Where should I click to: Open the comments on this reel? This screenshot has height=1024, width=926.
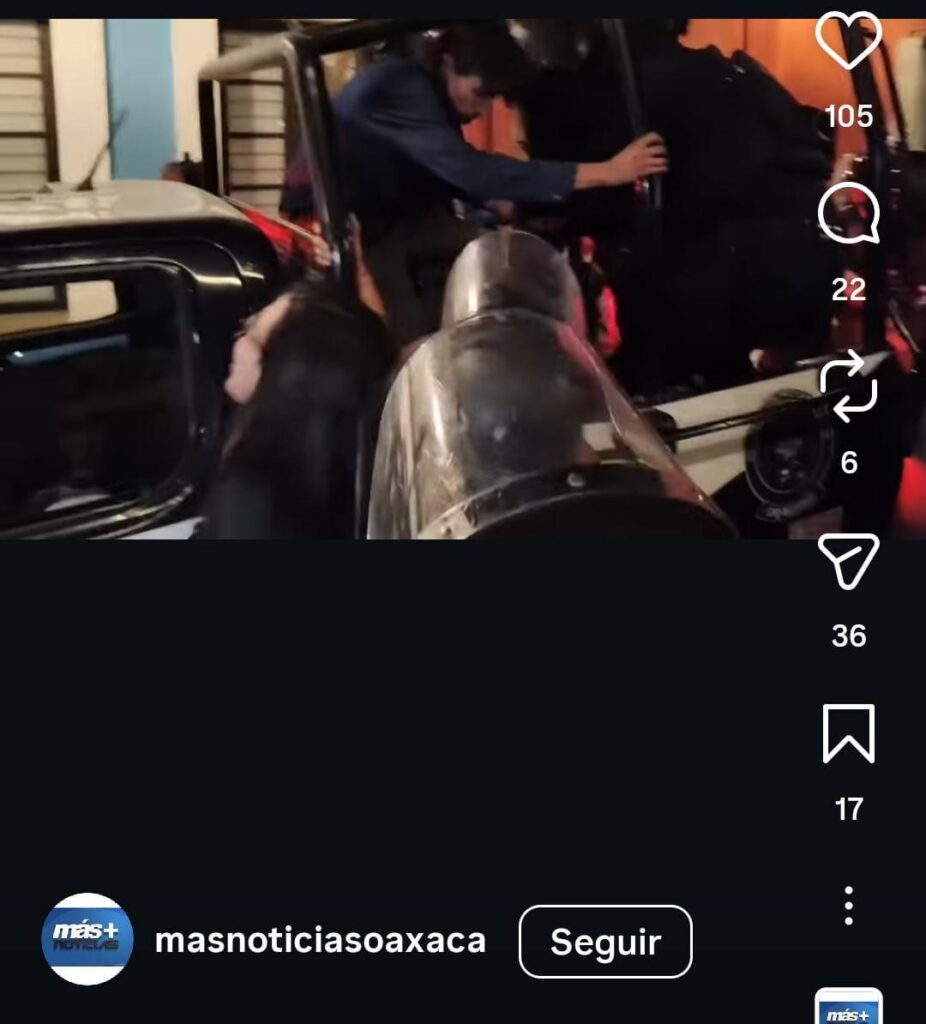coord(848,214)
